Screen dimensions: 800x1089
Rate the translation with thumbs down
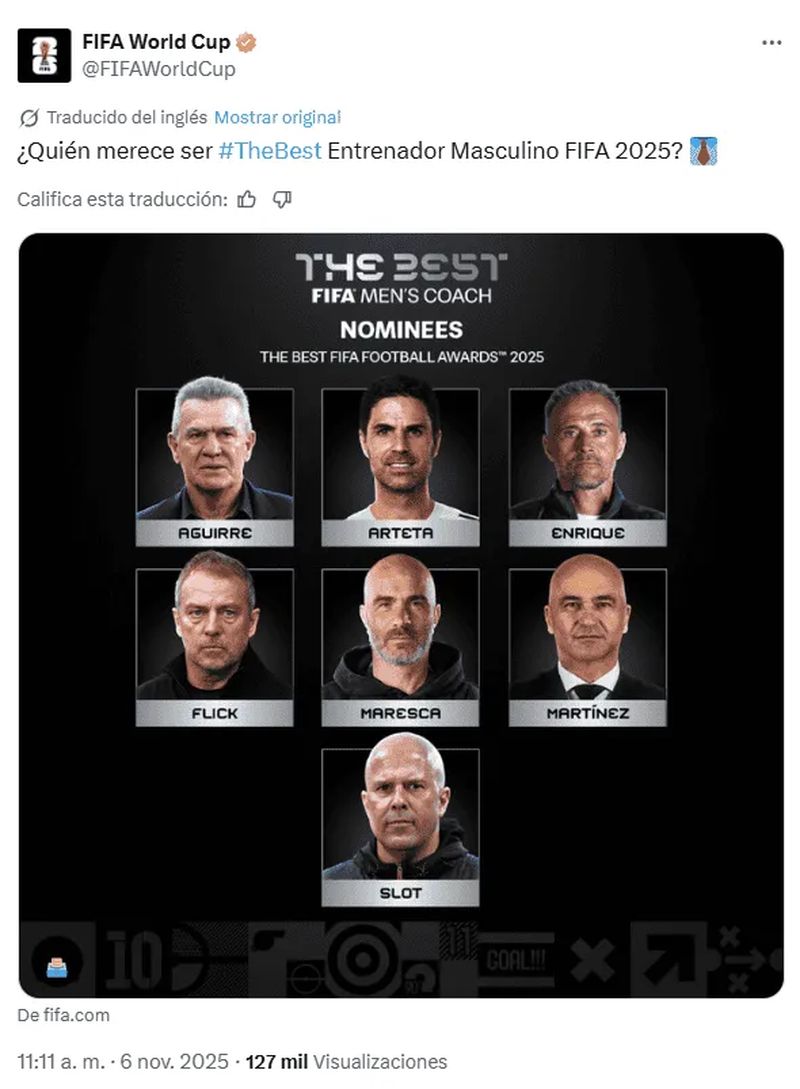(282, 199)
